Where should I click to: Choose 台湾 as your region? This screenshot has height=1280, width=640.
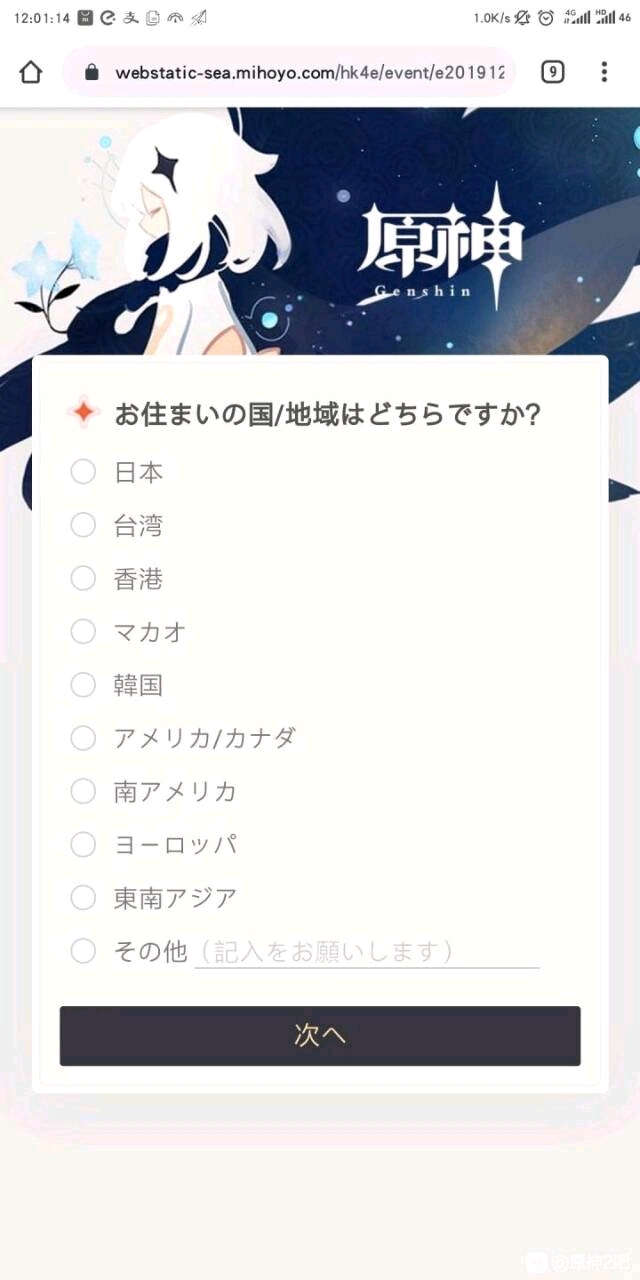(83, 525)
